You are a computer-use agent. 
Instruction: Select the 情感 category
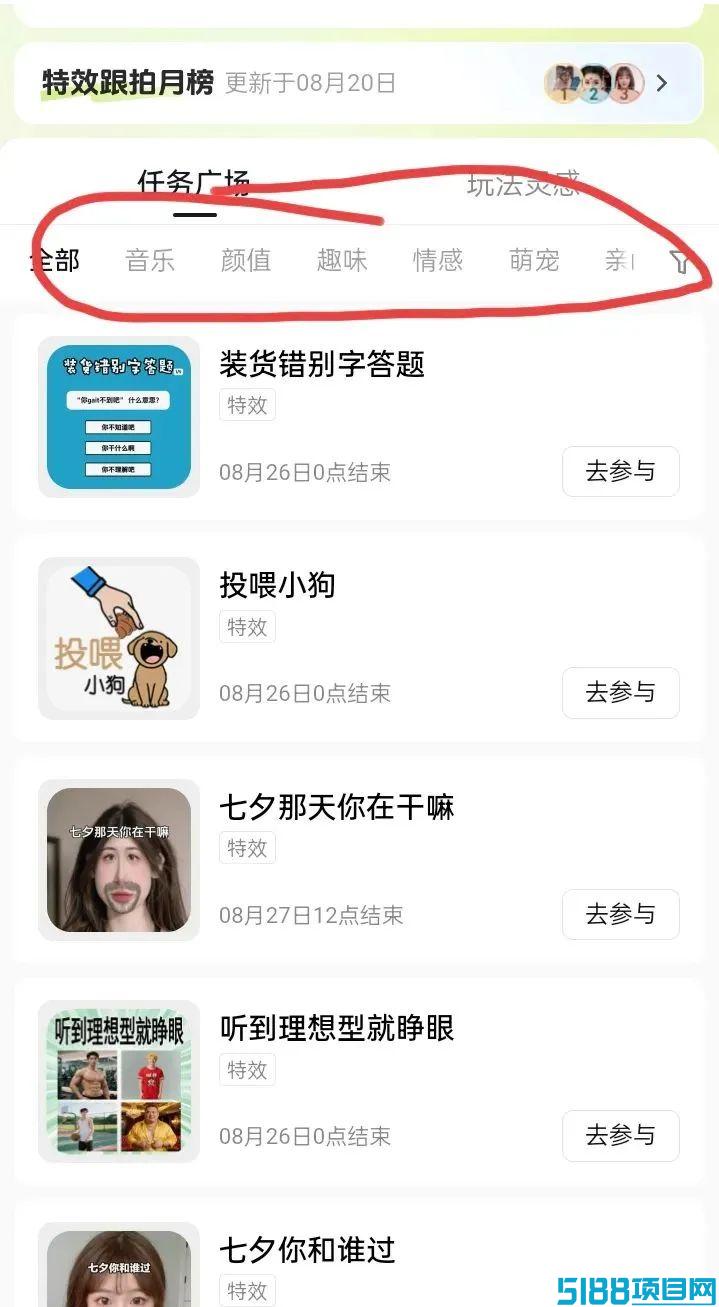pos(438,261)
